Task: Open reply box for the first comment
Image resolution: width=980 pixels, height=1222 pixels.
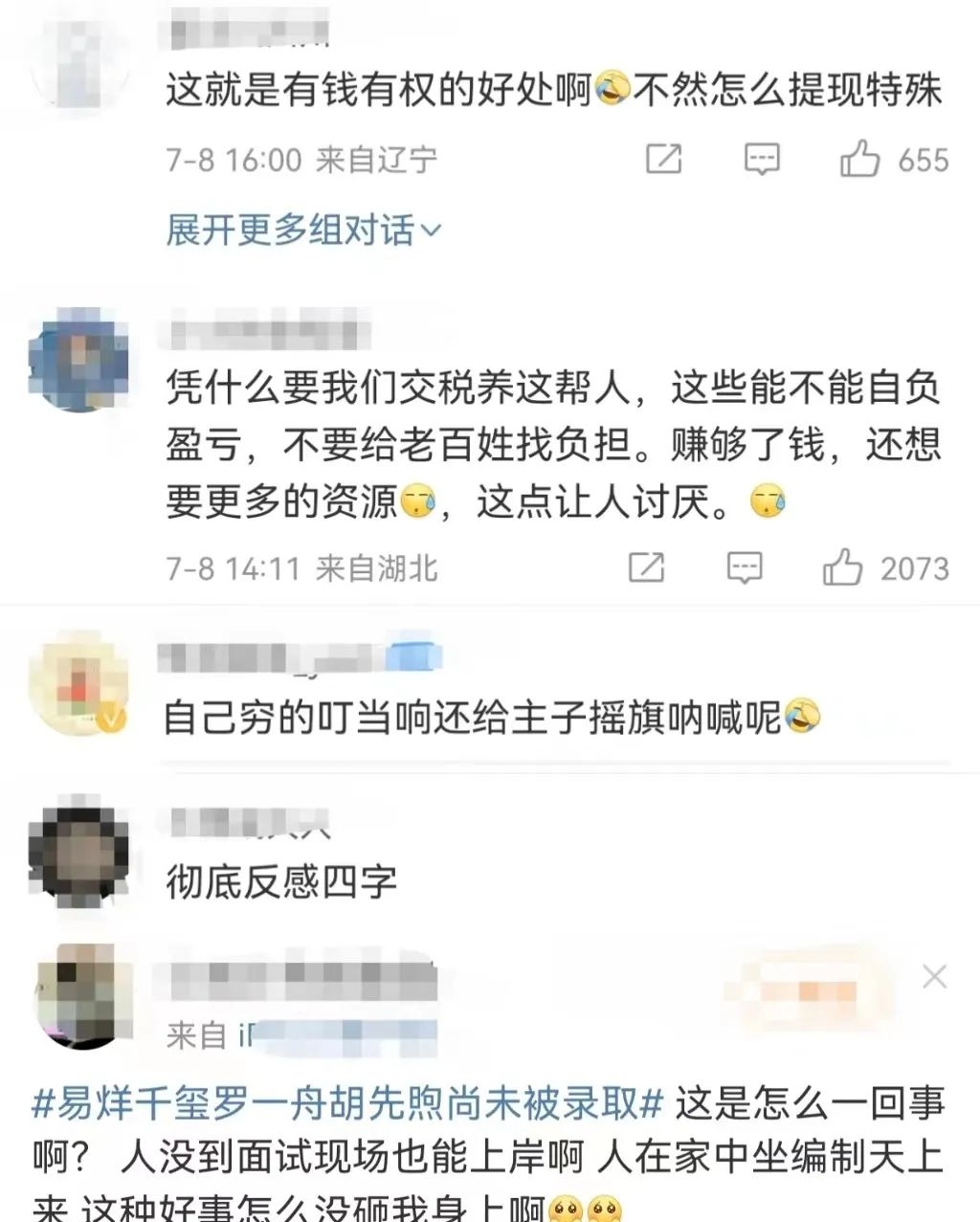Action: pos(761,159)
